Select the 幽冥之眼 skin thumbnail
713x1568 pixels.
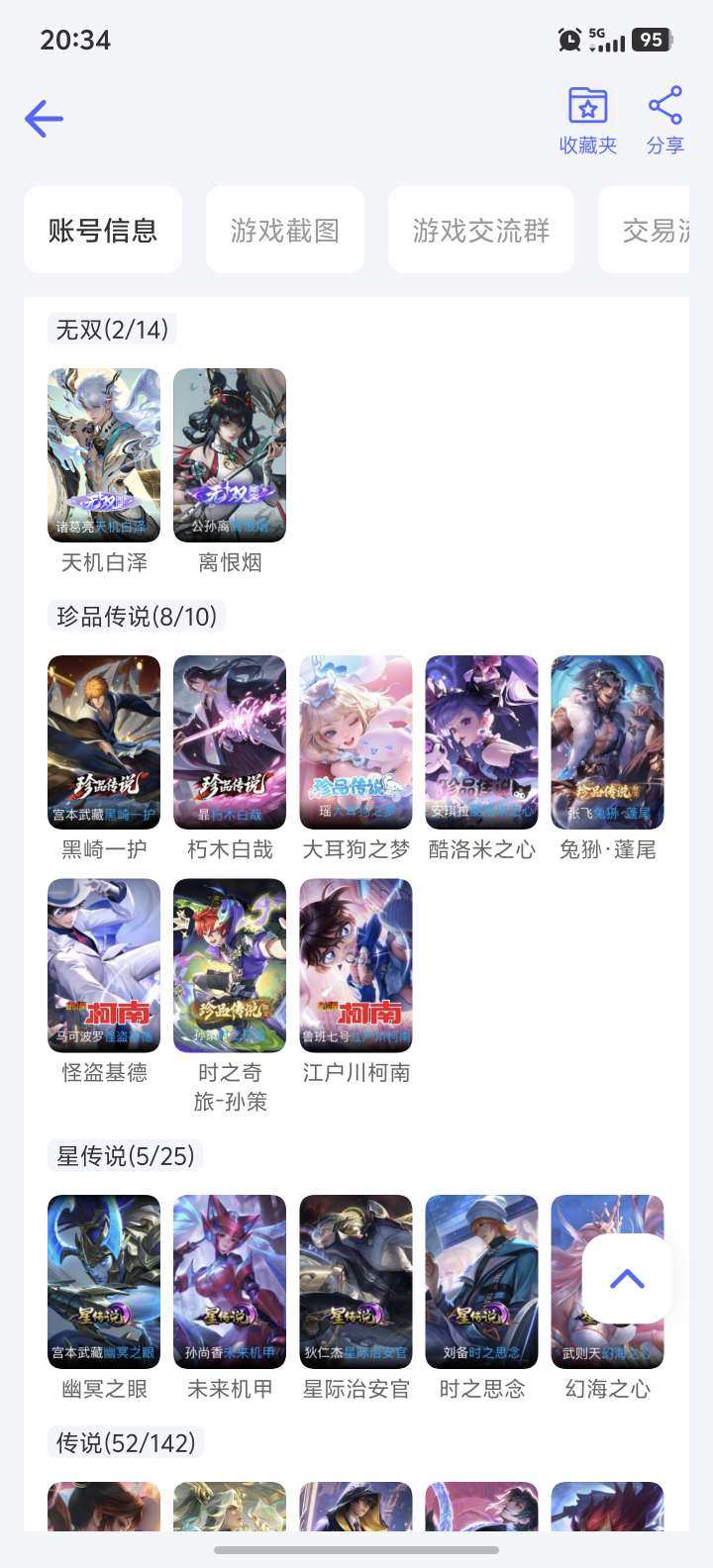coord(103,1281)
